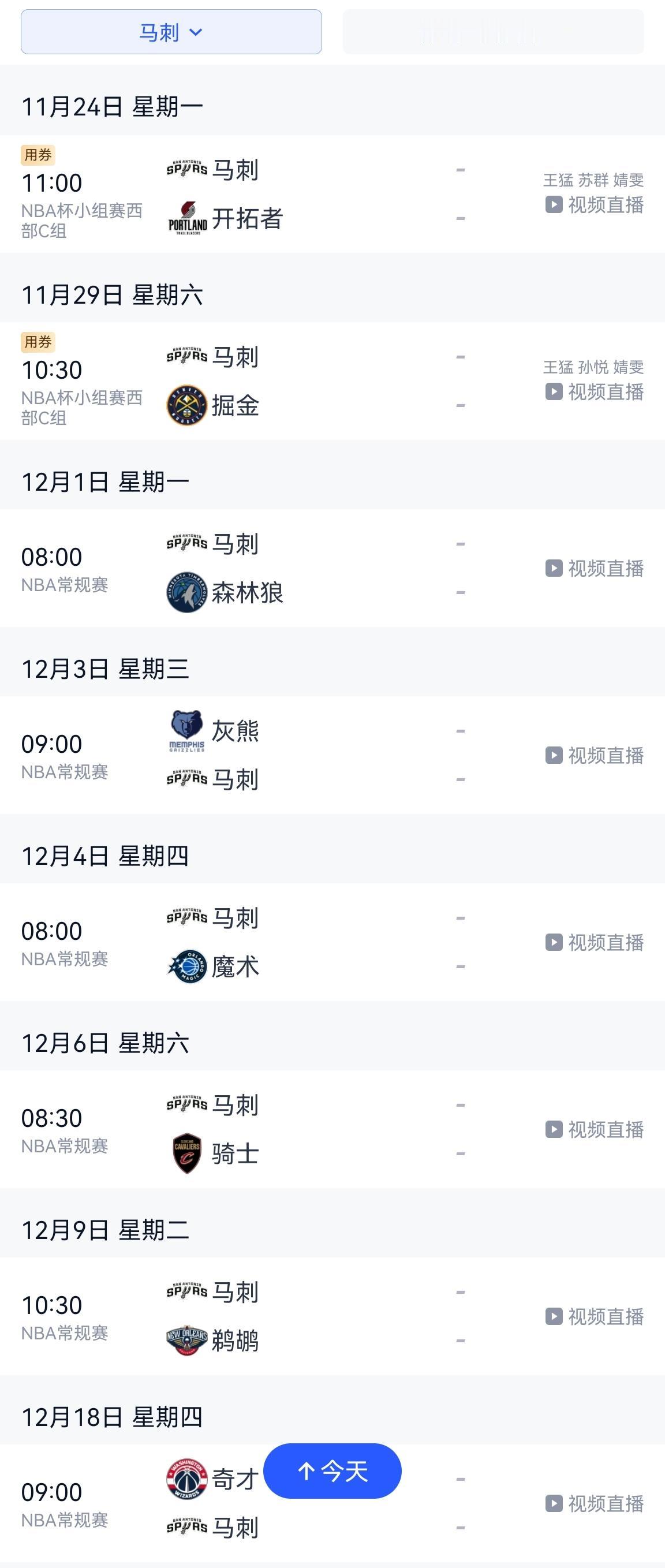Tap the 今天 floating button
Viewport: 665px width, 1568px height.
pos(333,1472)
